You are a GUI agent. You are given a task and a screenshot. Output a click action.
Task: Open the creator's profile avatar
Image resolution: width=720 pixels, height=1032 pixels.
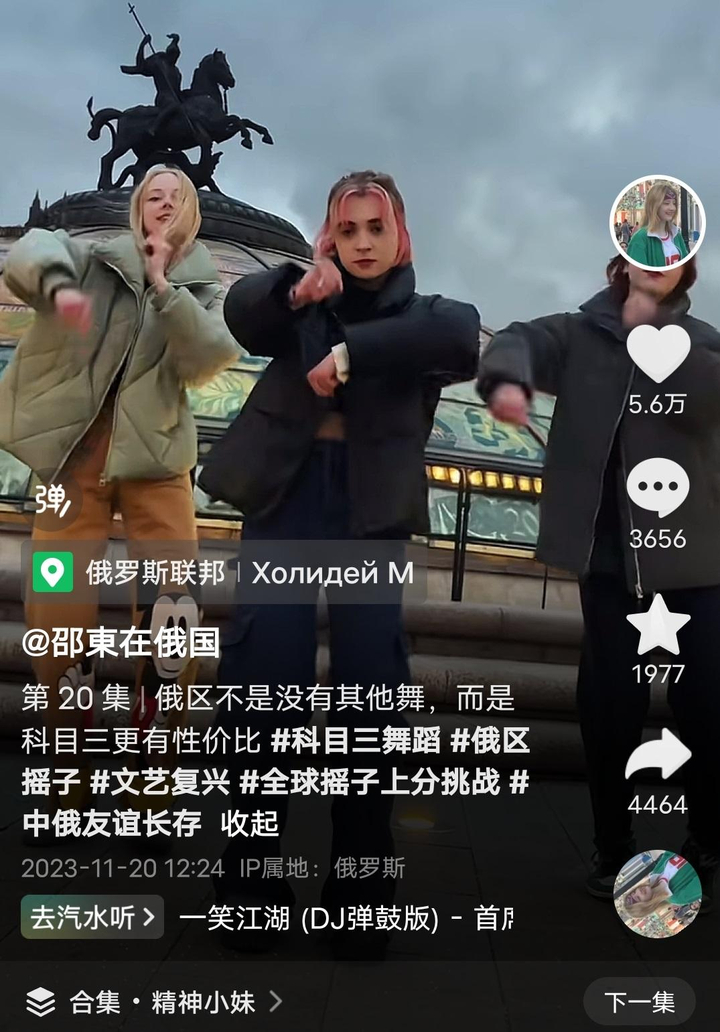pyautogui.click(x=658, y=224)
